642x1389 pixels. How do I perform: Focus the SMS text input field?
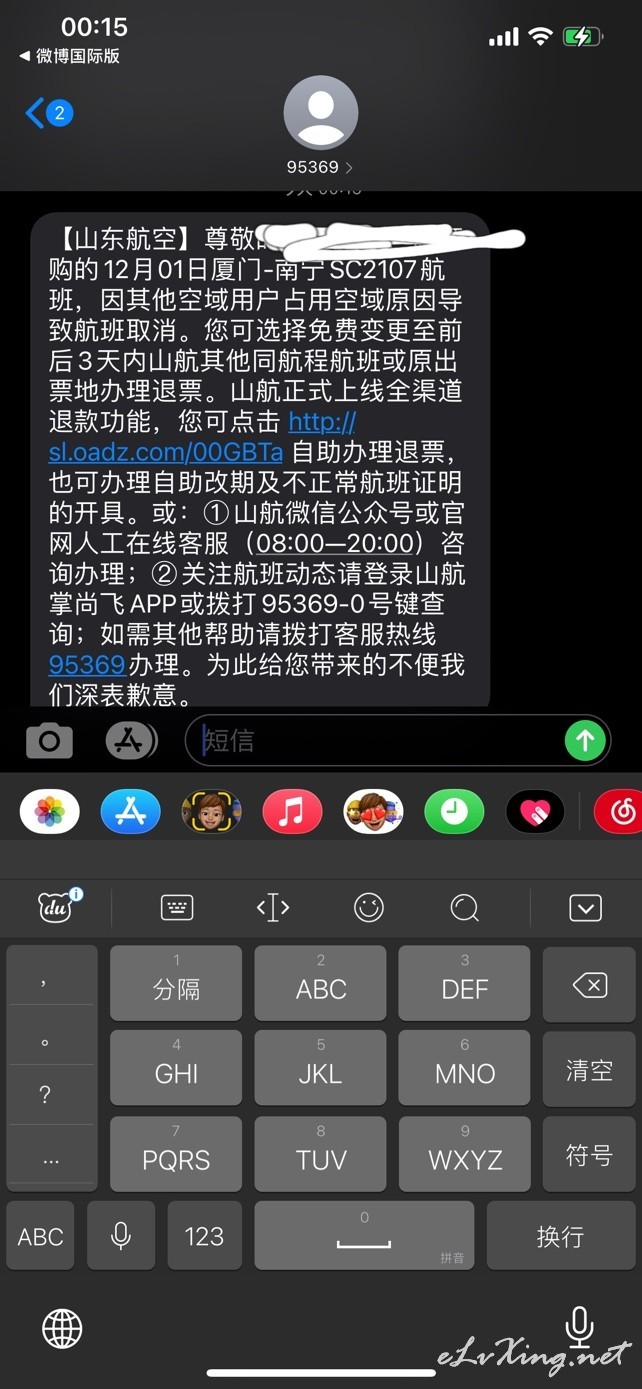(380, 741)
